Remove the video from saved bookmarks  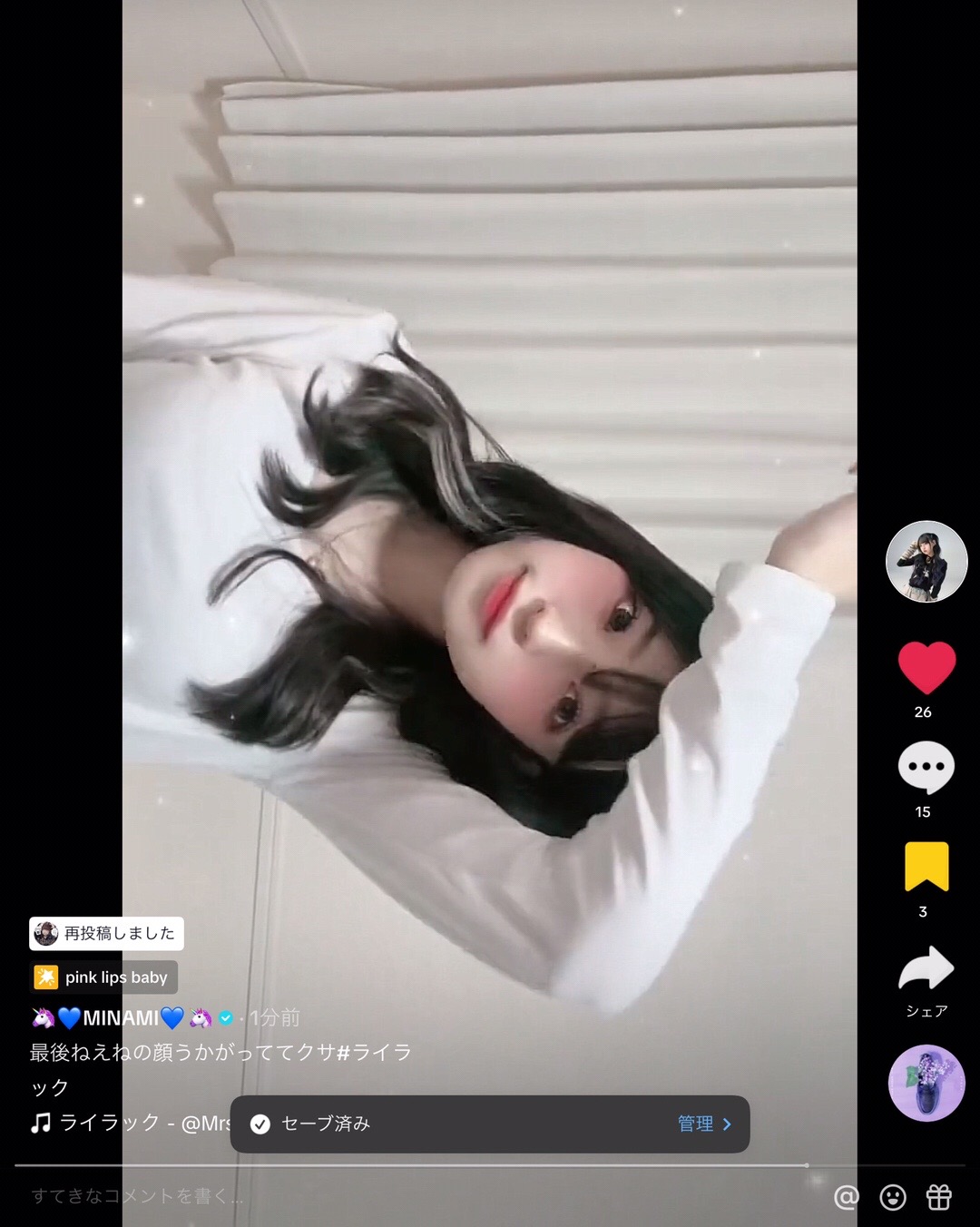click(926, 867)
